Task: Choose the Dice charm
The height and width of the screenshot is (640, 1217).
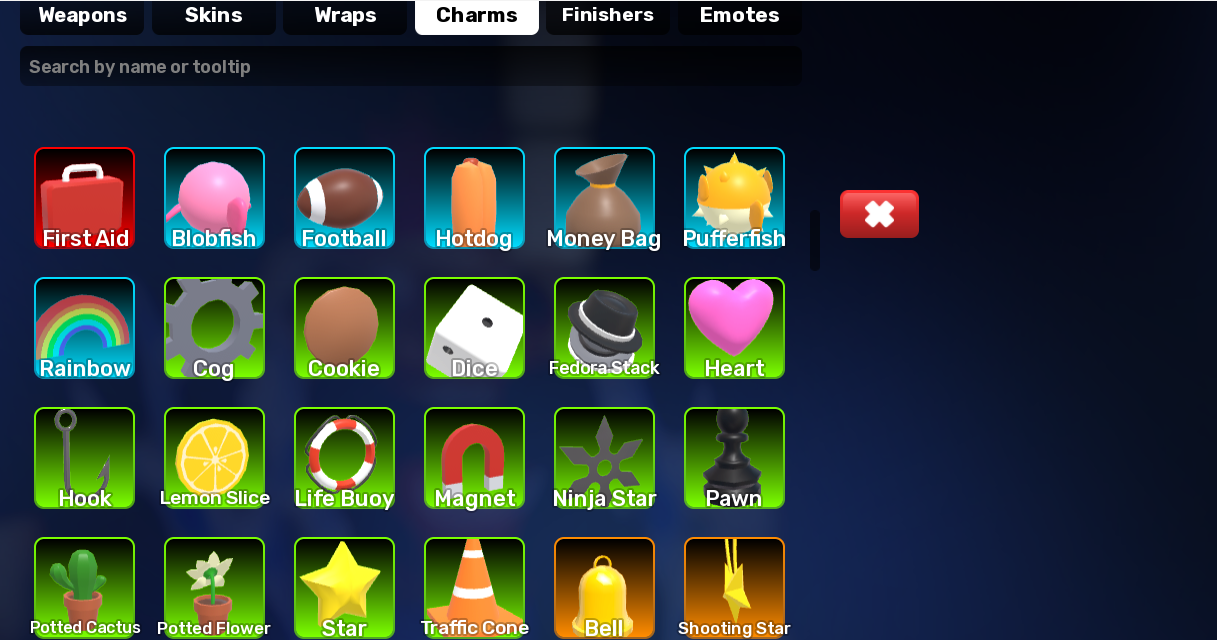Action: click(x=475, y=328)
